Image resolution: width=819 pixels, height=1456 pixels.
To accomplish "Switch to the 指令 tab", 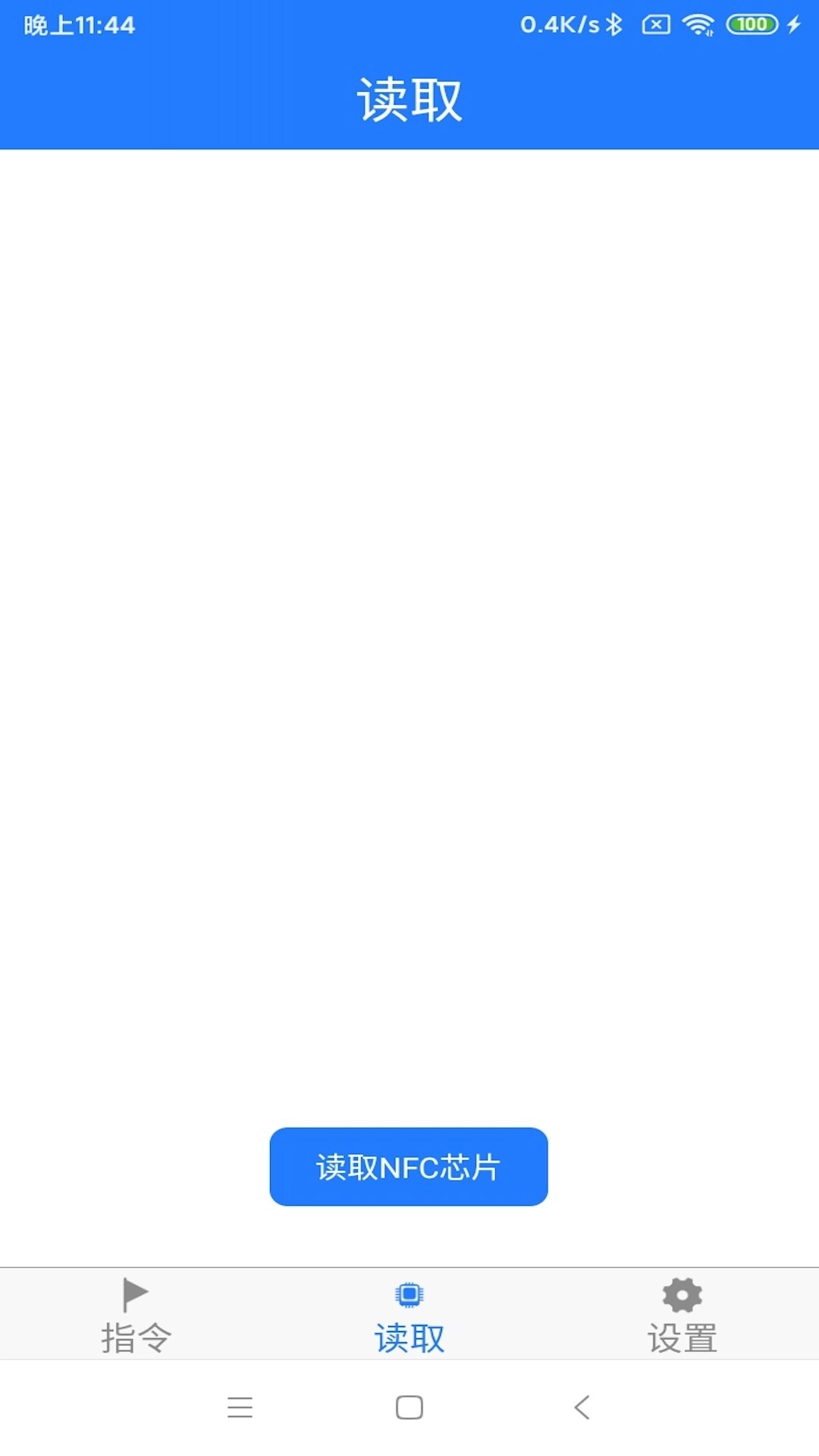I will [136, 1315].
